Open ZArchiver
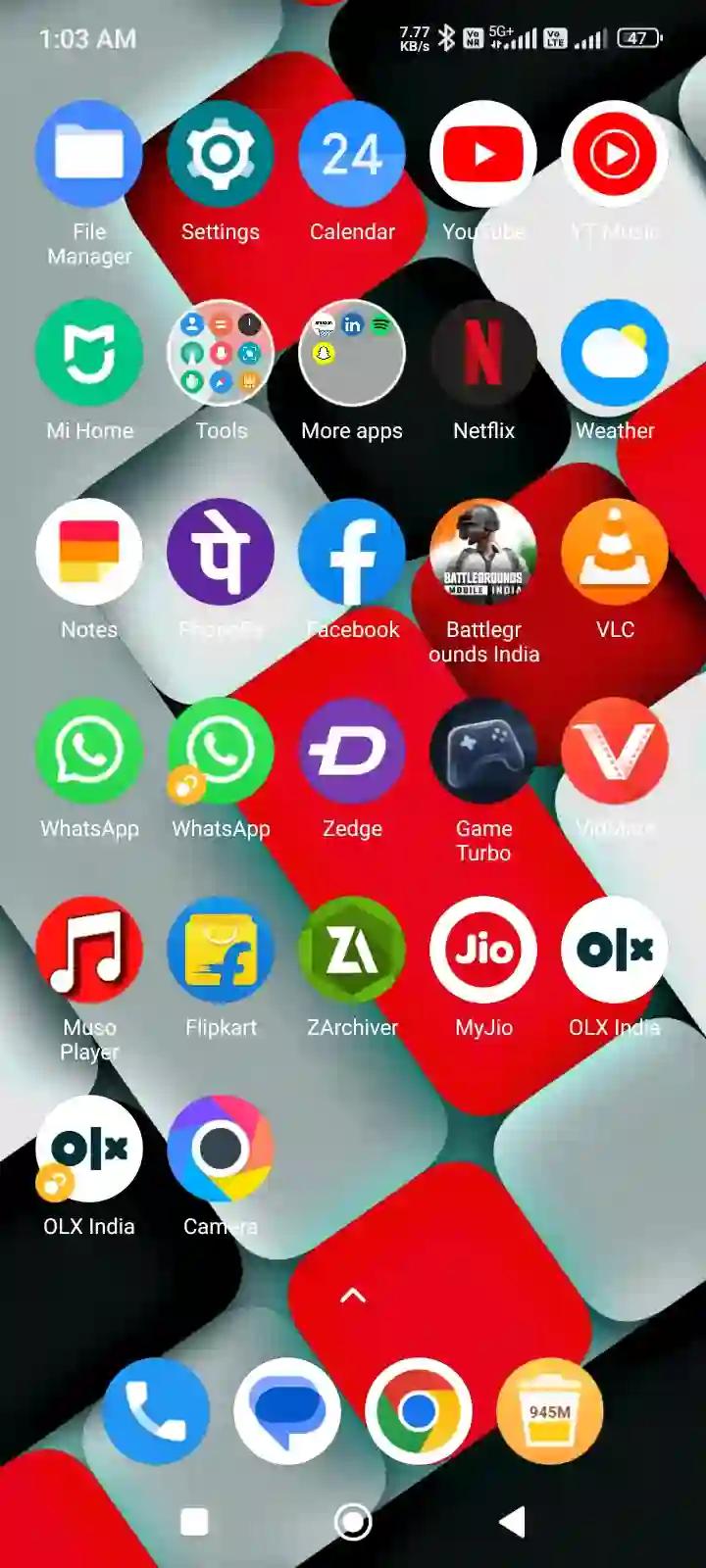 [x=352, y=951]
